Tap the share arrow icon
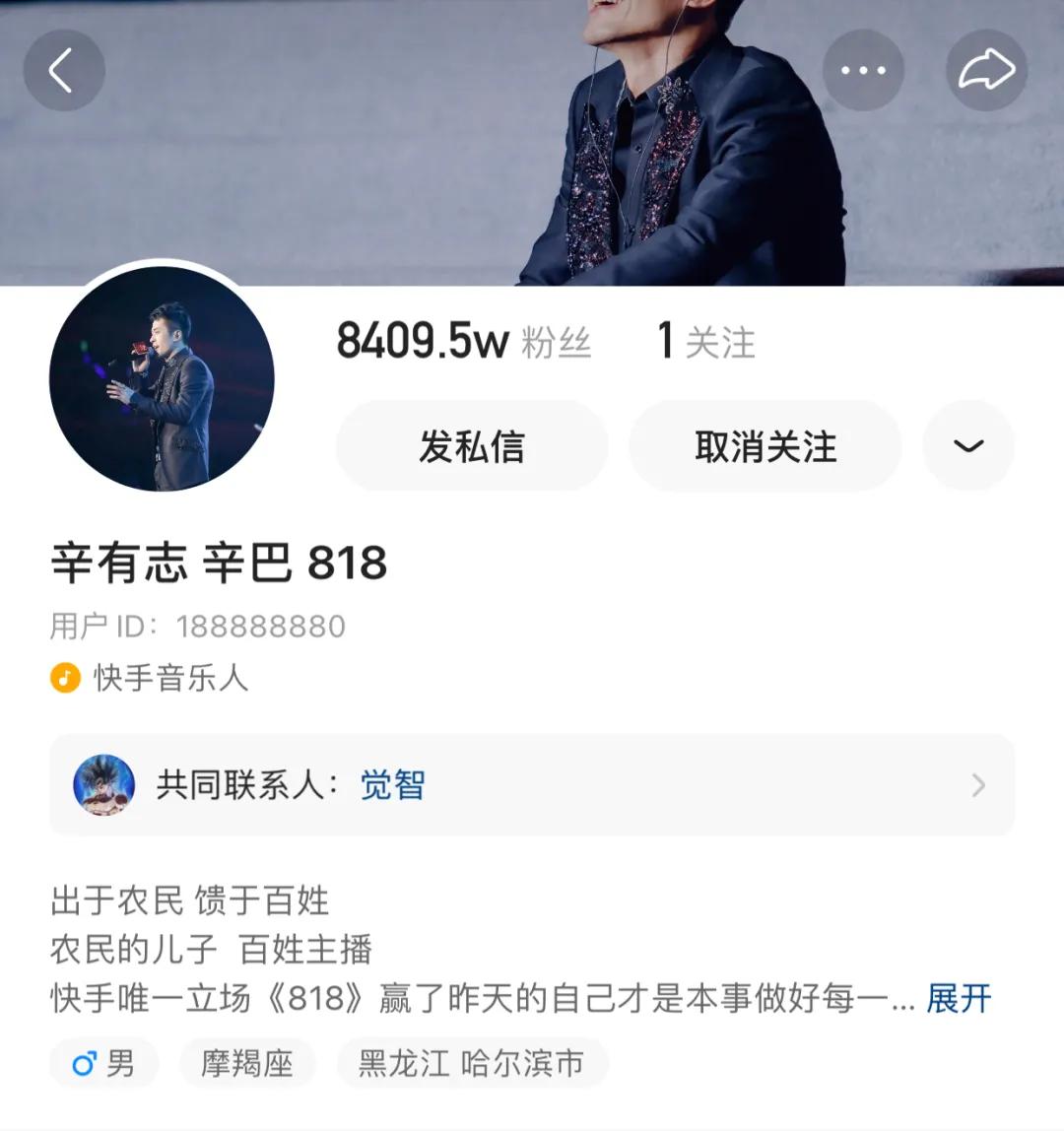Image resolution: width=1064 pixels, height=1131 pixels. [985, 70]
